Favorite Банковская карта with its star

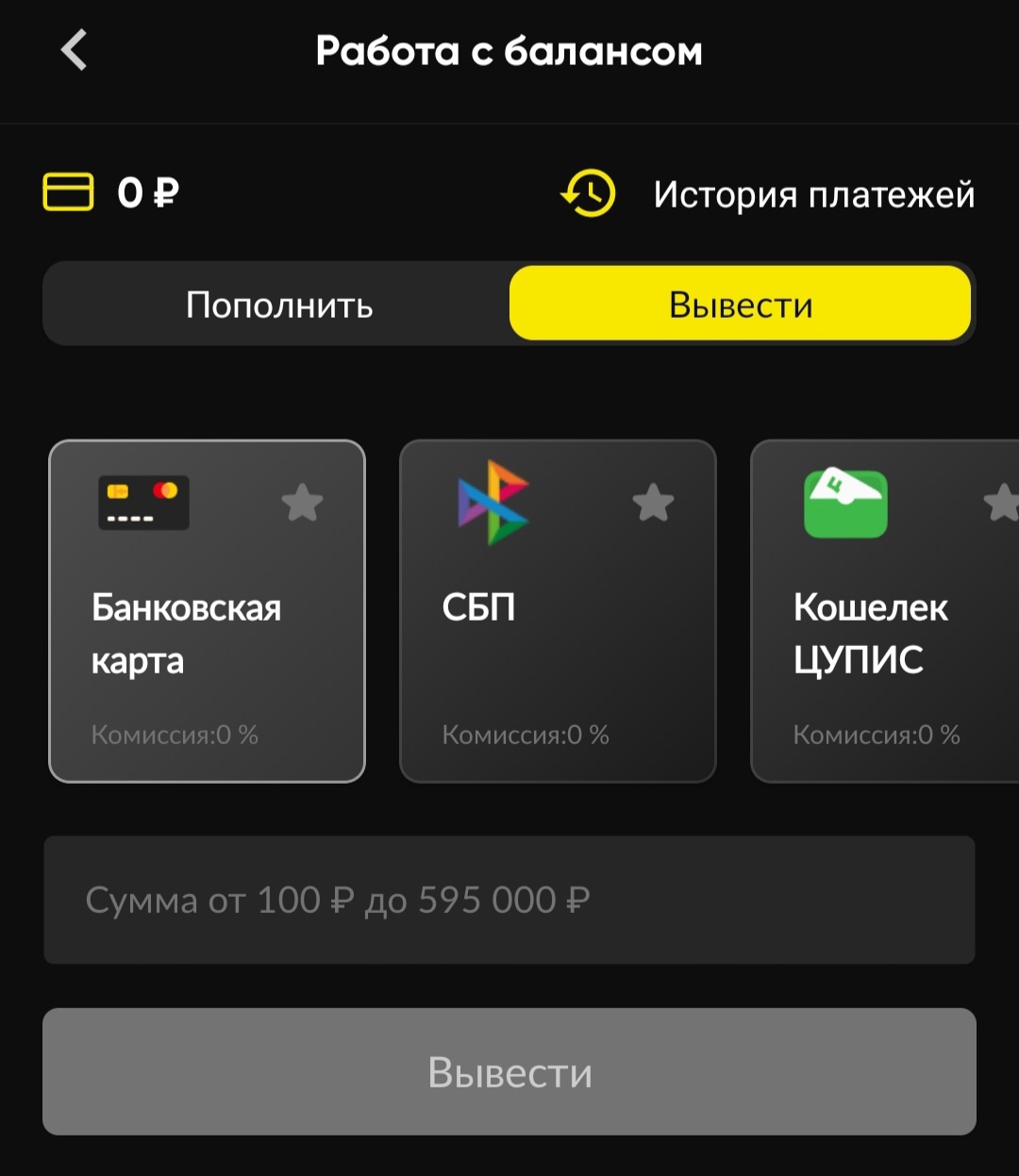[302, 504]
